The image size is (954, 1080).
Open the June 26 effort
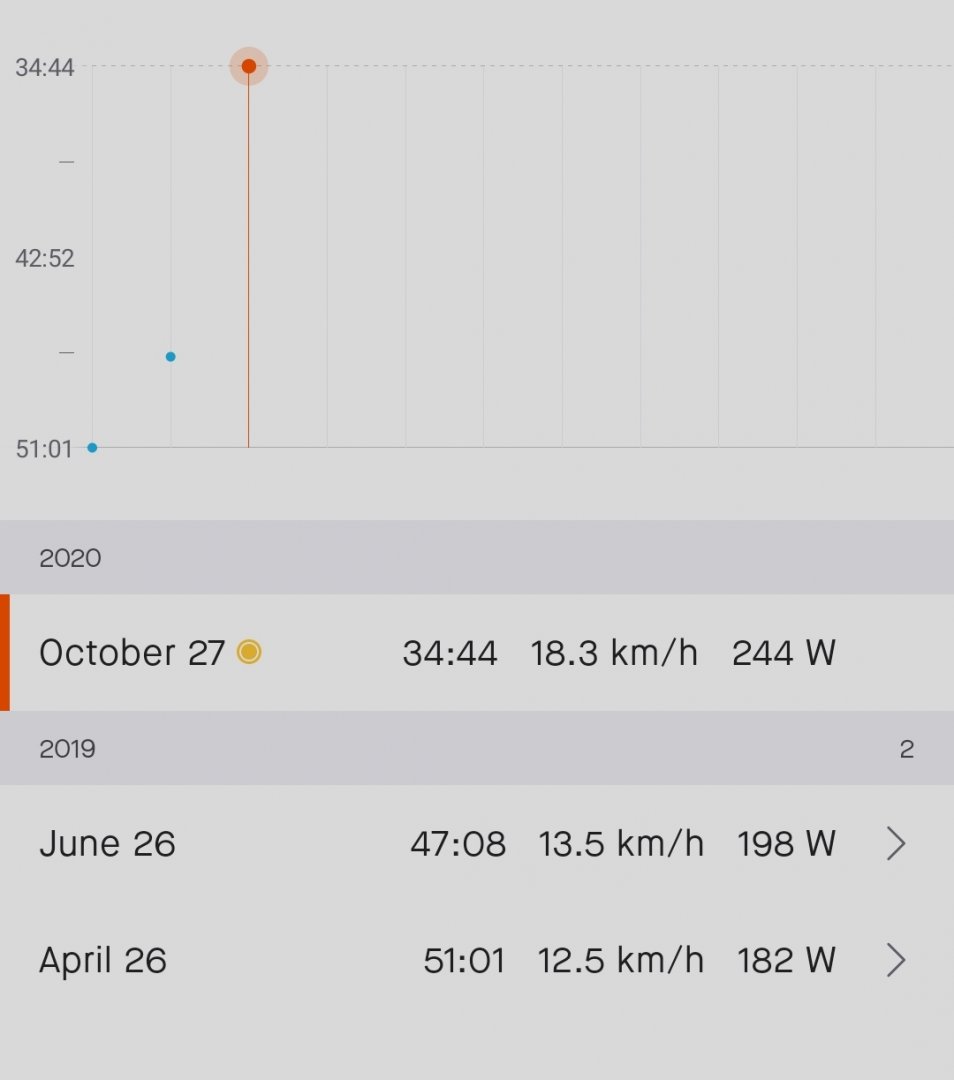[x=476, y=844]
